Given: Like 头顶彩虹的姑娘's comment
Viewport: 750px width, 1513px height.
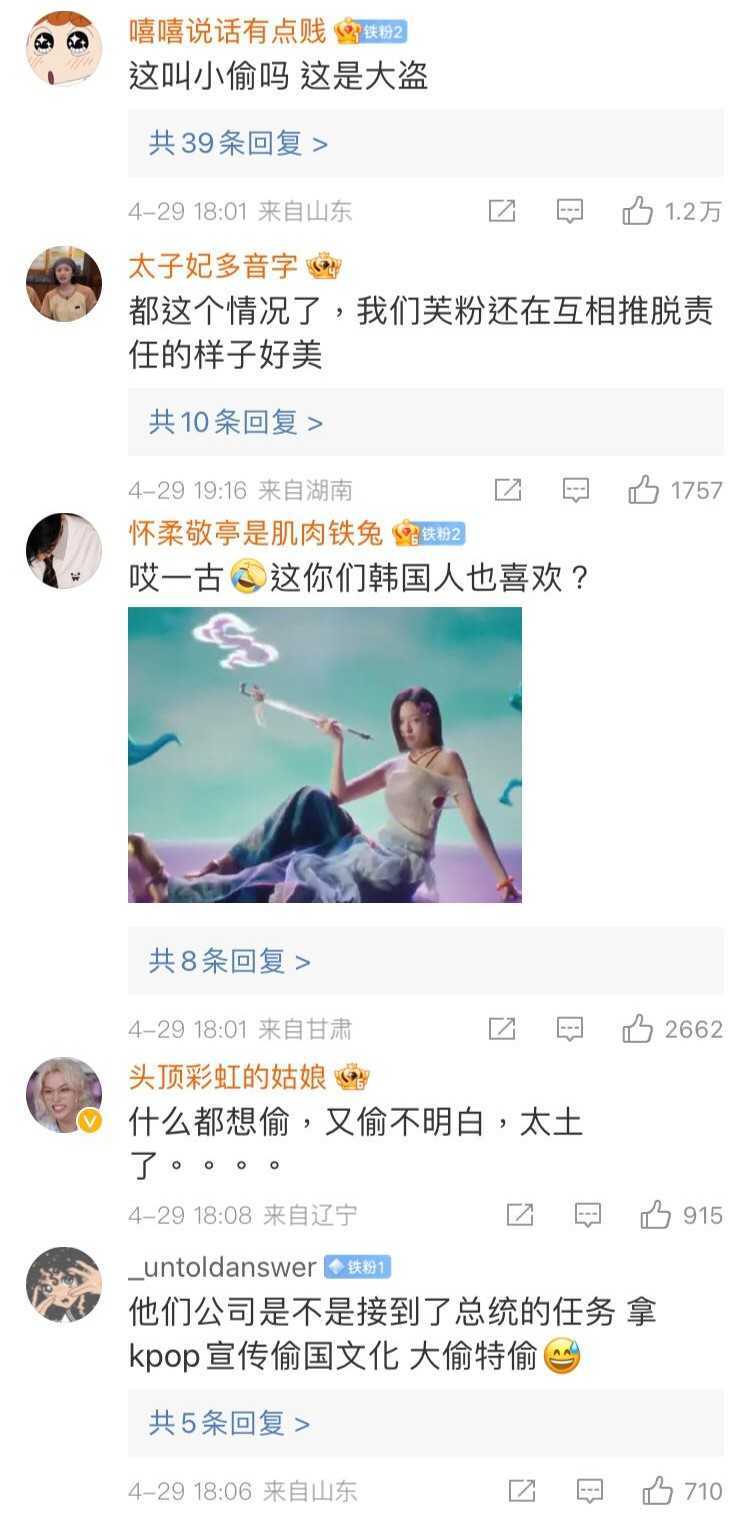Looking at the screenshot, I should [655, 1215].
